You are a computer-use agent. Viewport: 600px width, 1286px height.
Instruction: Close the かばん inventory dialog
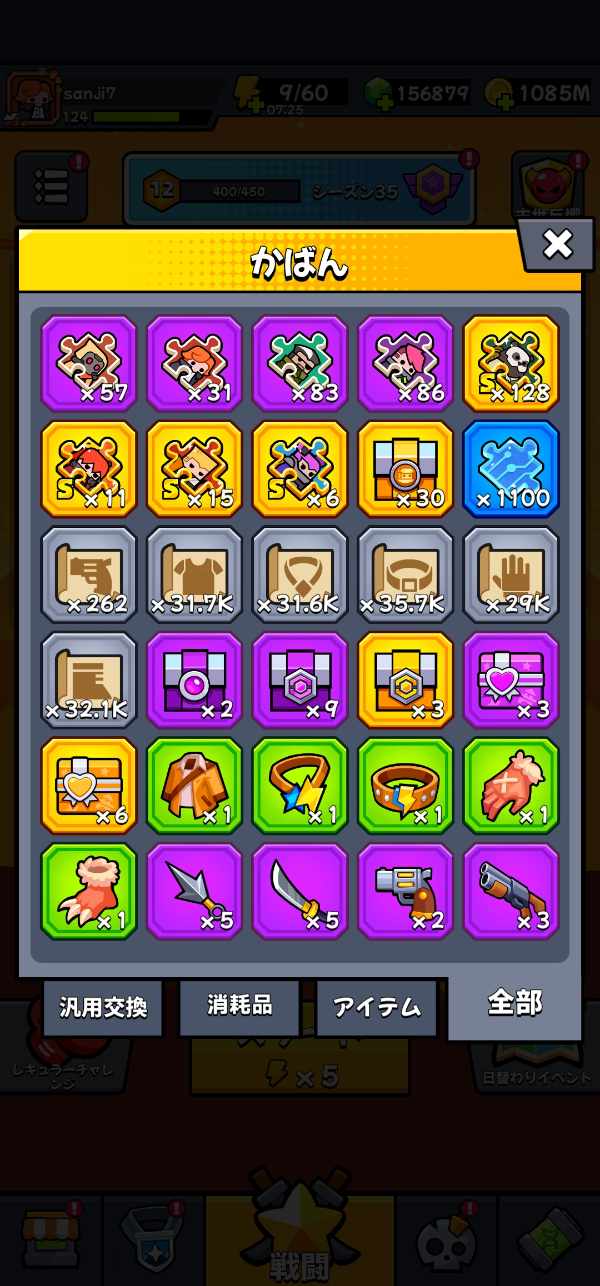tap(557, 244)
